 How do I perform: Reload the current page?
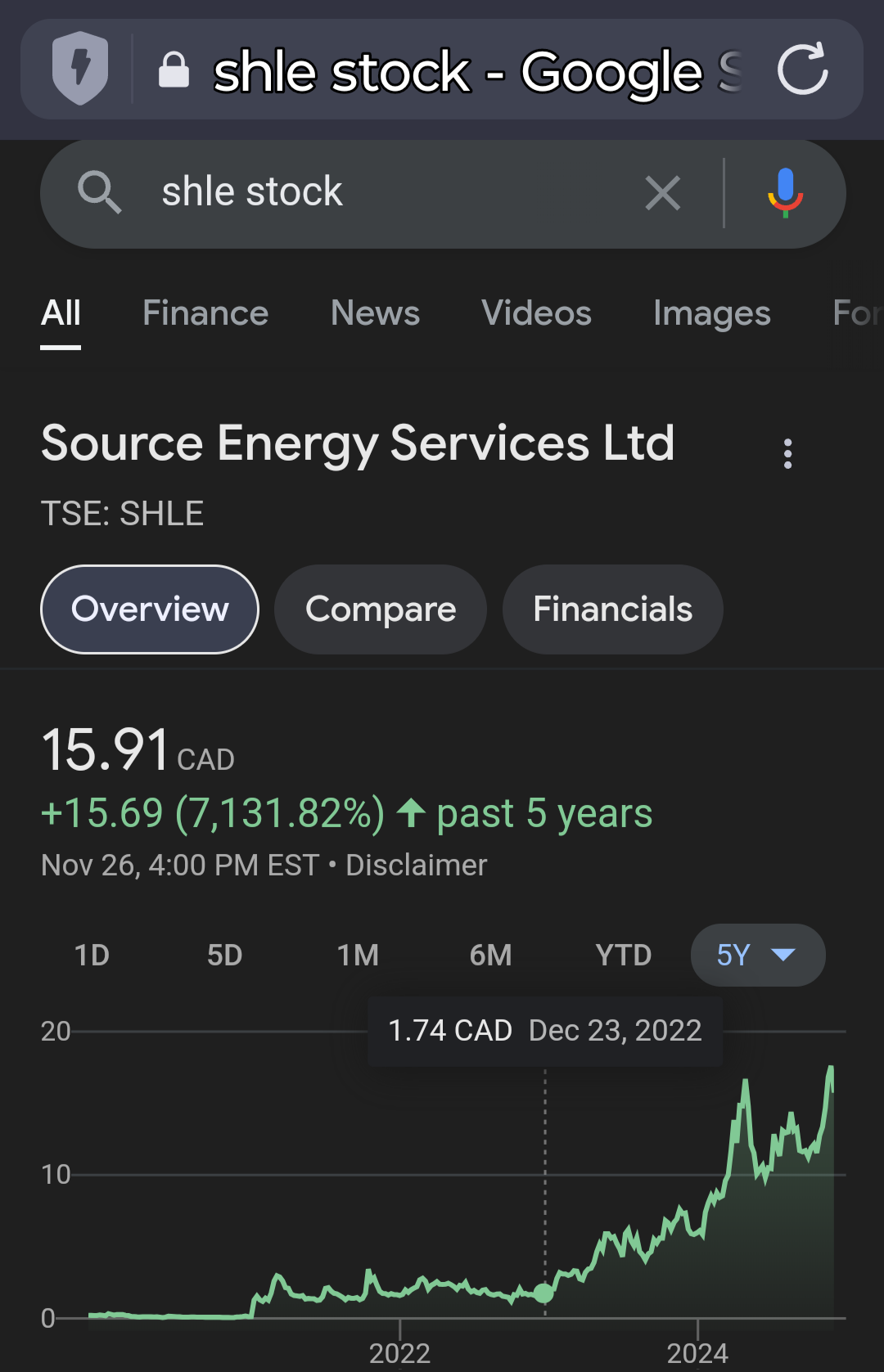pos(802,70)
